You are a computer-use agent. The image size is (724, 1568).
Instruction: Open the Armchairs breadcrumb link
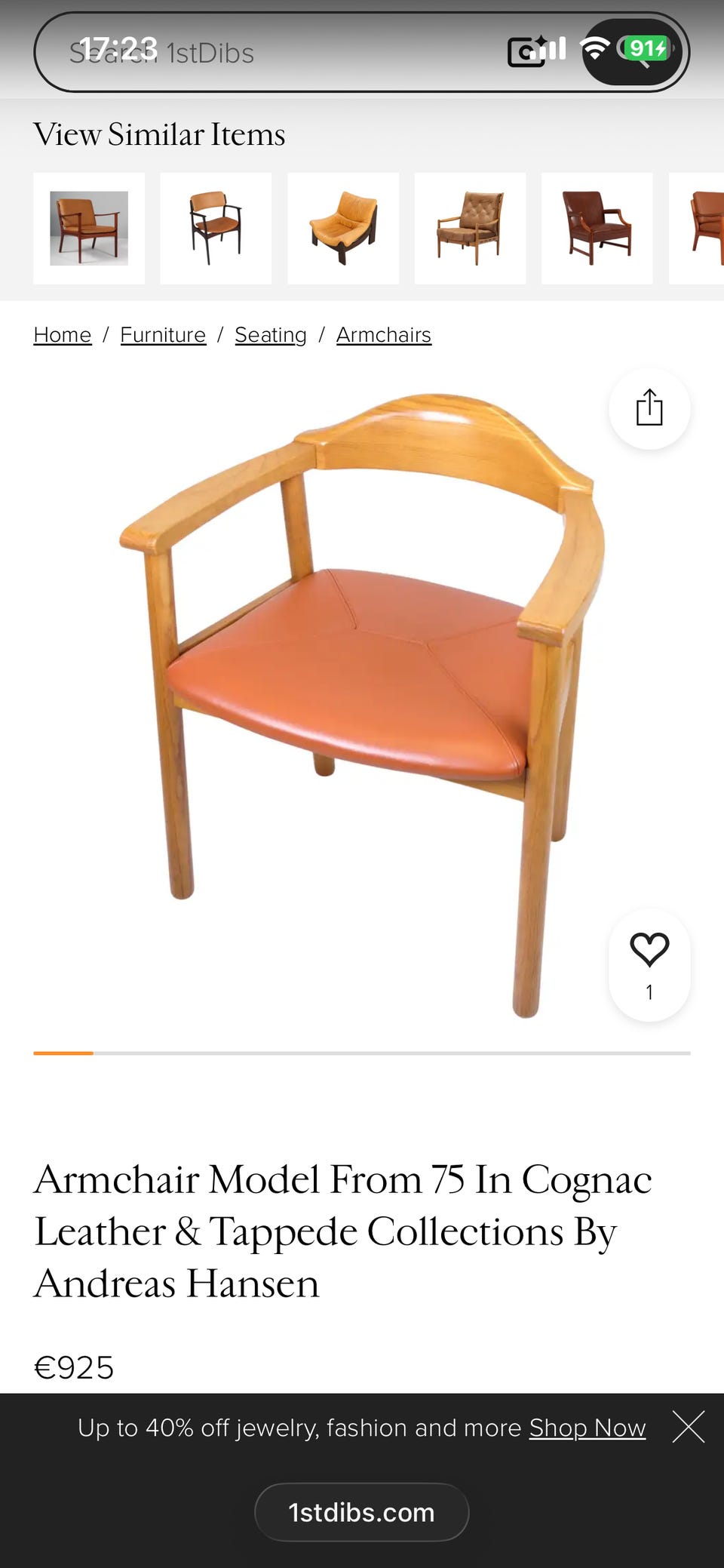pyautogui.click(x=384, y=334)
